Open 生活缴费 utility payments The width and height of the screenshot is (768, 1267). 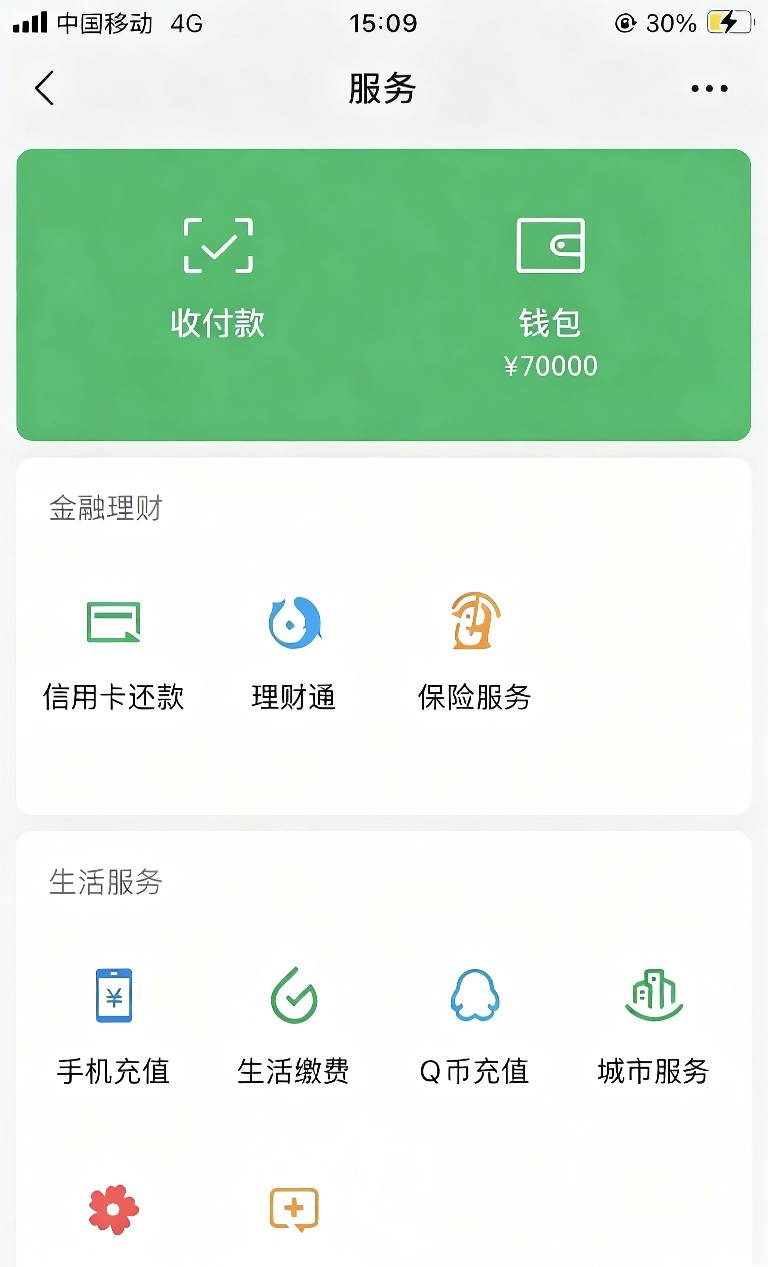[294, 1027]
